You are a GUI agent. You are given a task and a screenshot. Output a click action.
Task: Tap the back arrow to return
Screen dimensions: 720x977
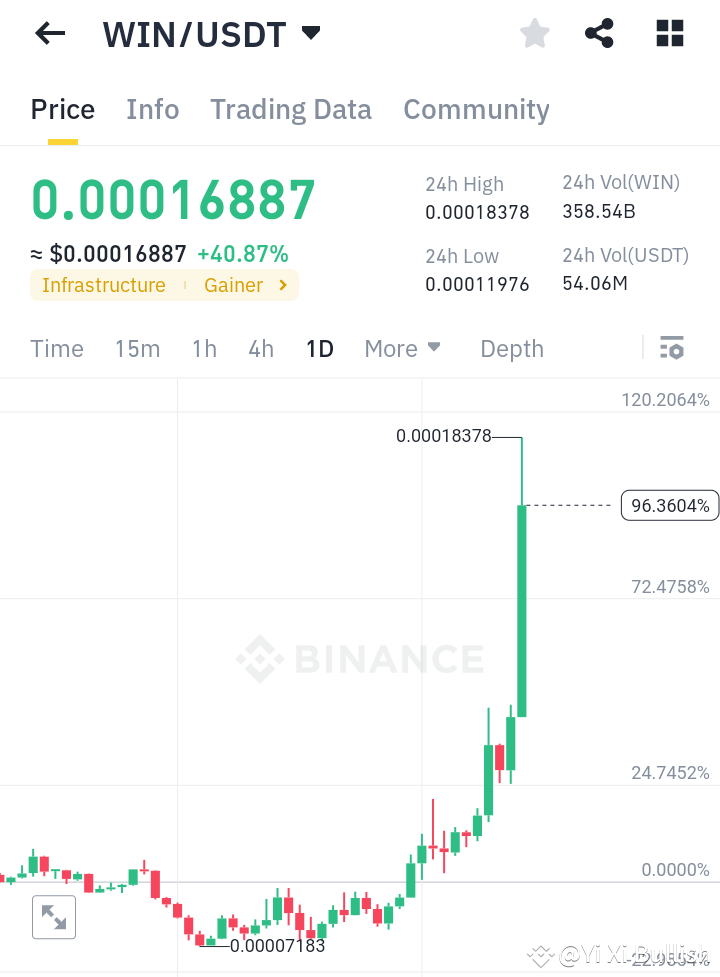pos(49,33)
